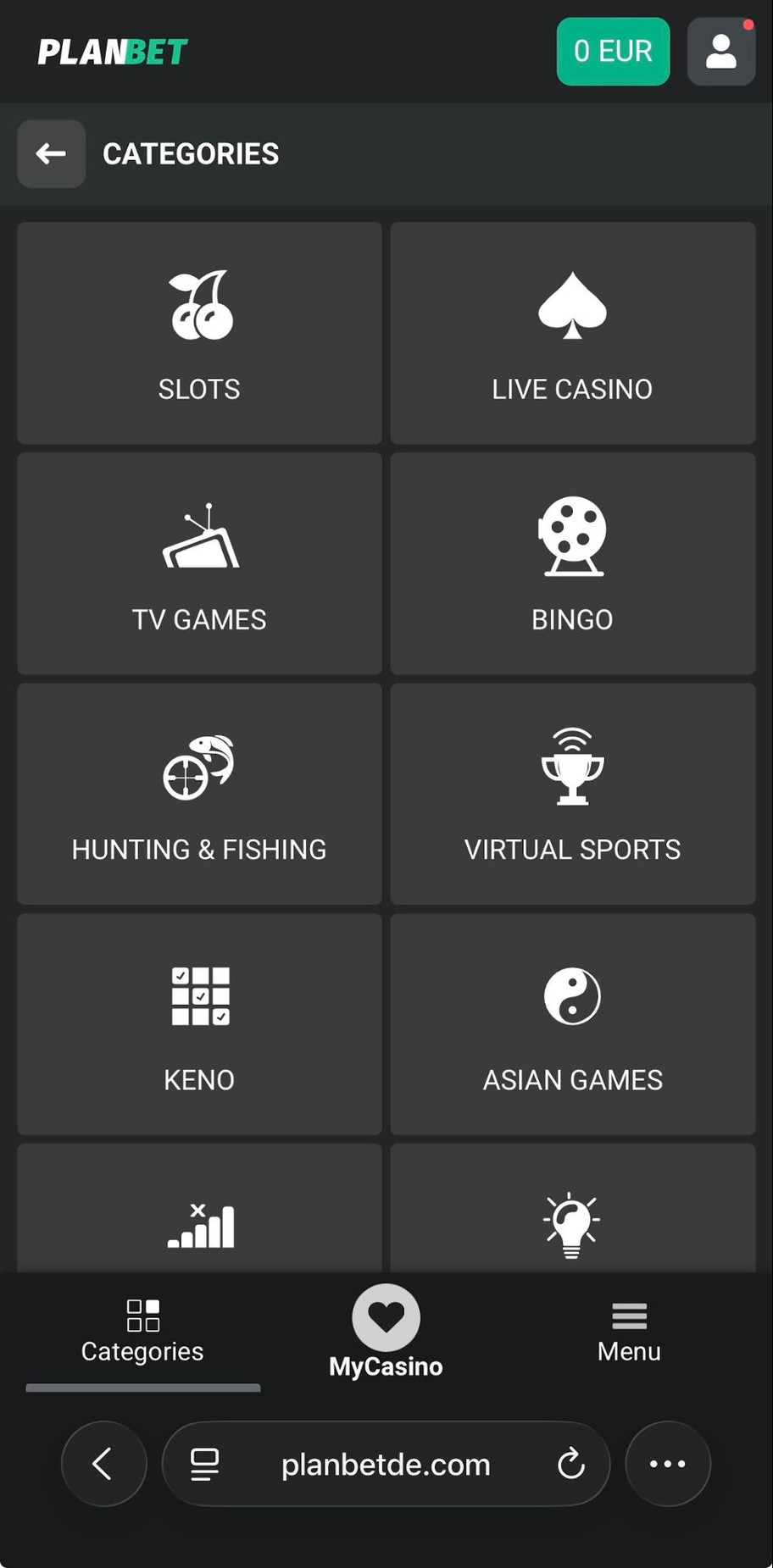Open the browser's three-dot options

667,1463
